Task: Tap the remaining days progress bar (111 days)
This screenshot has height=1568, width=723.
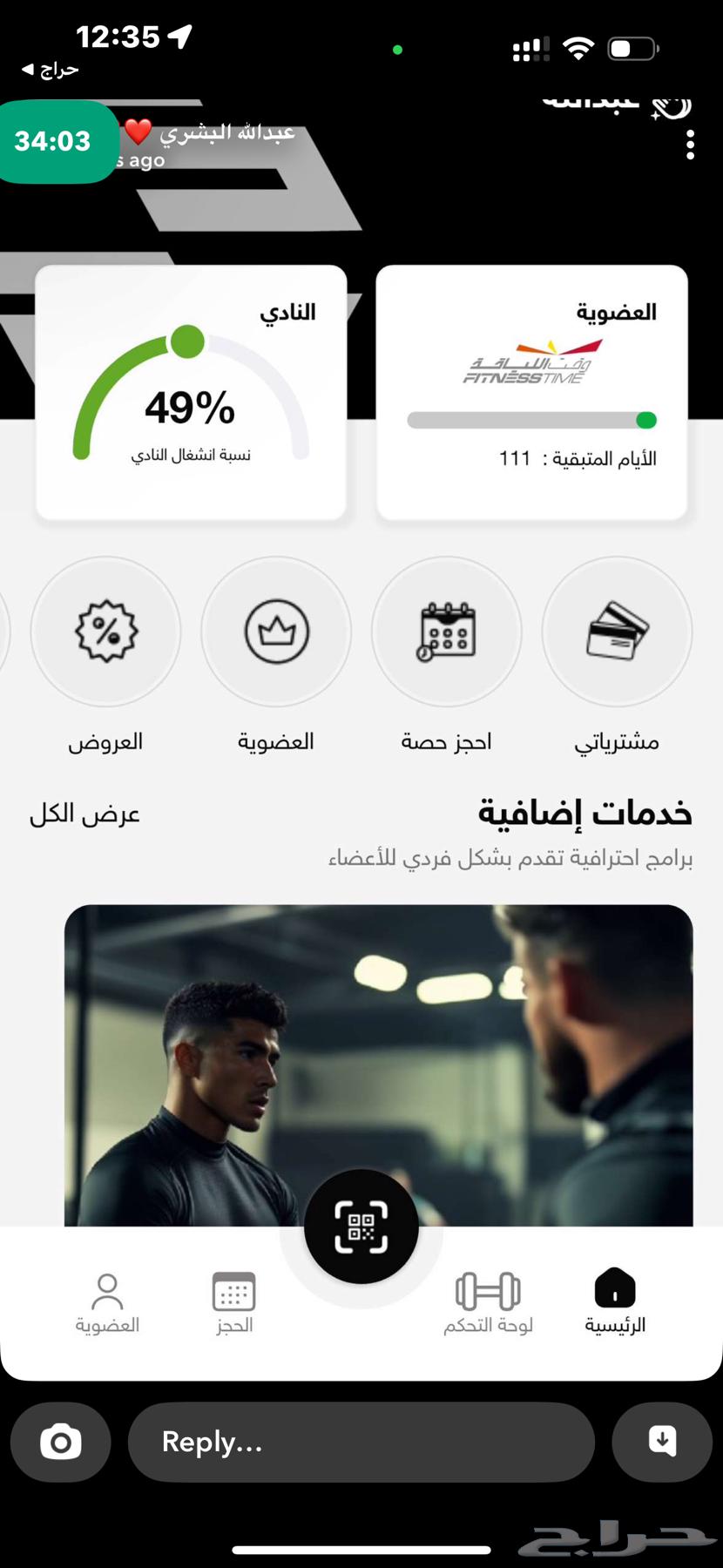Action: [530, 420]
